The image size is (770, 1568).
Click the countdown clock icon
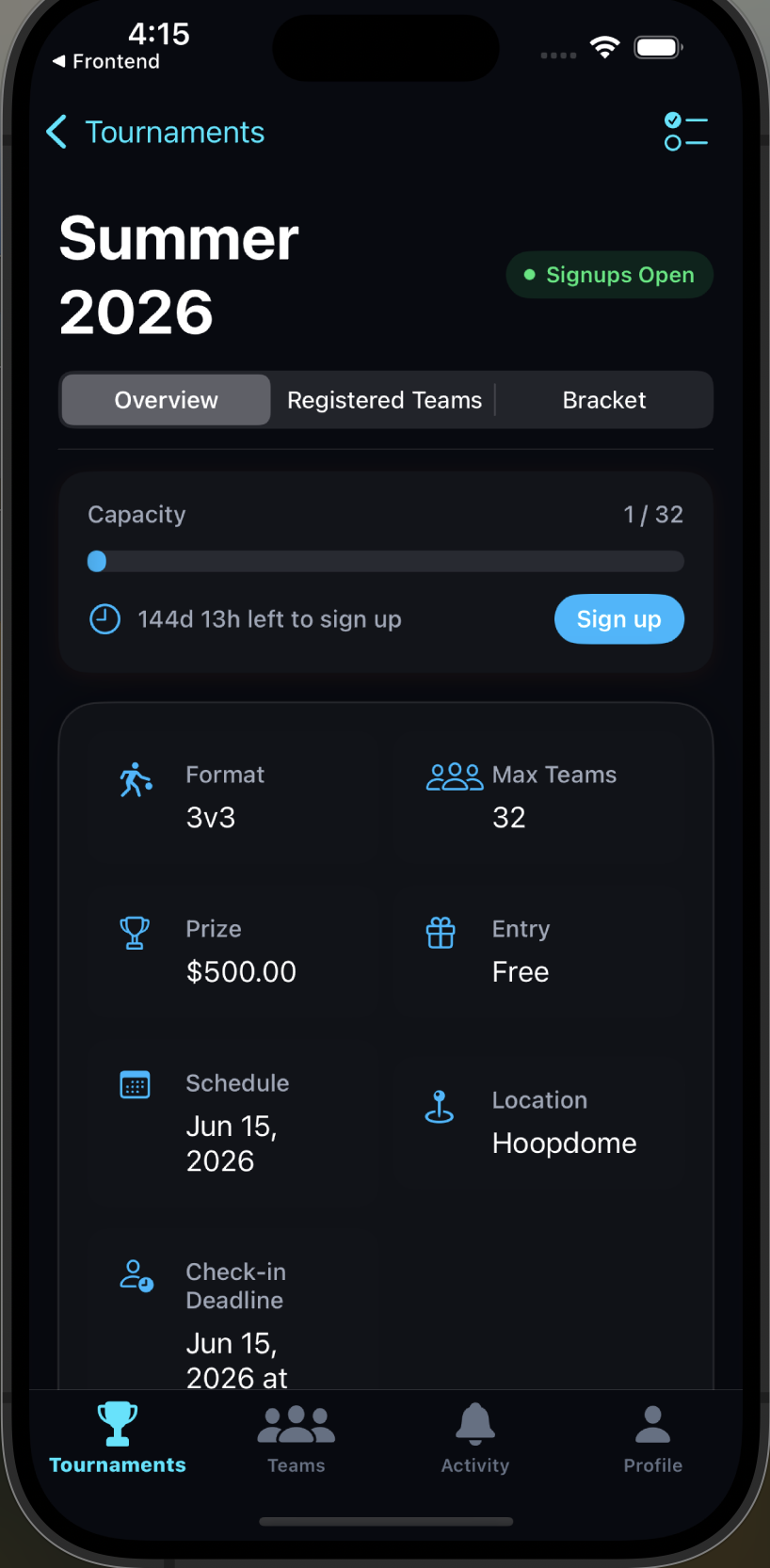(104, 618)
